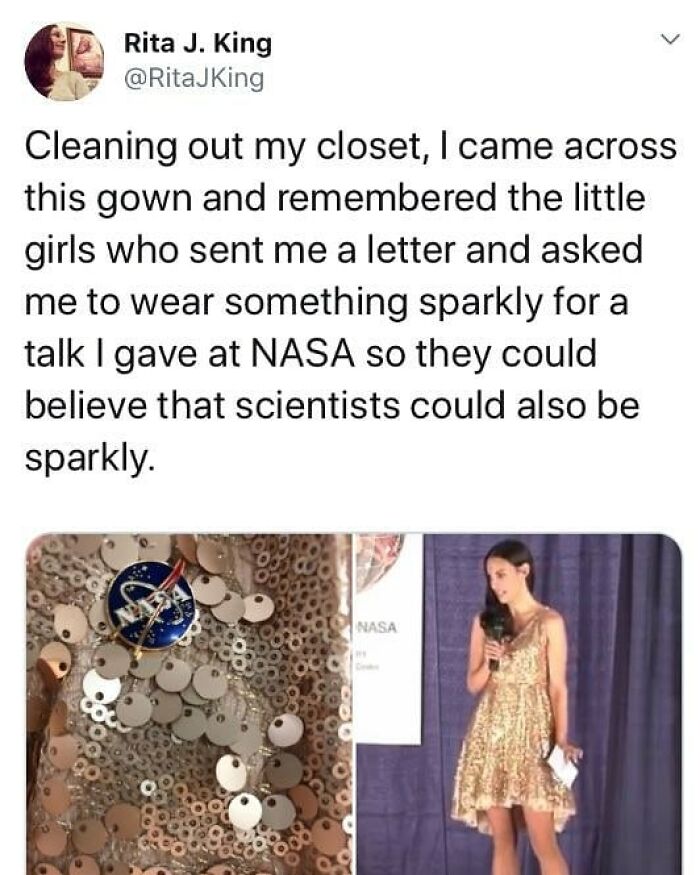Open the photo of the NASA talk

tap(518, 704)
